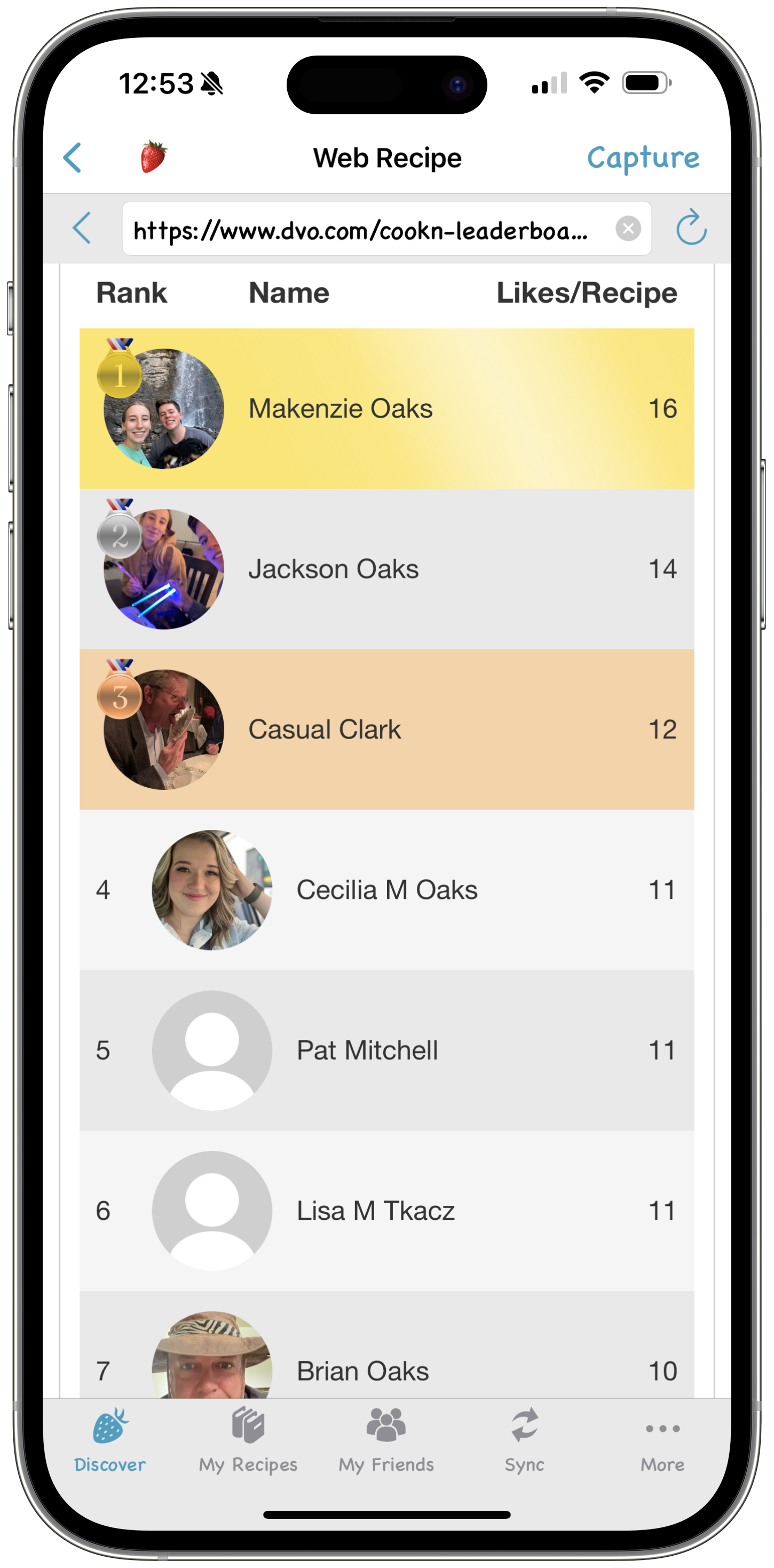Clear the URL text field
The width and height of the screenshot is (774, 1568).
(628, 228)
